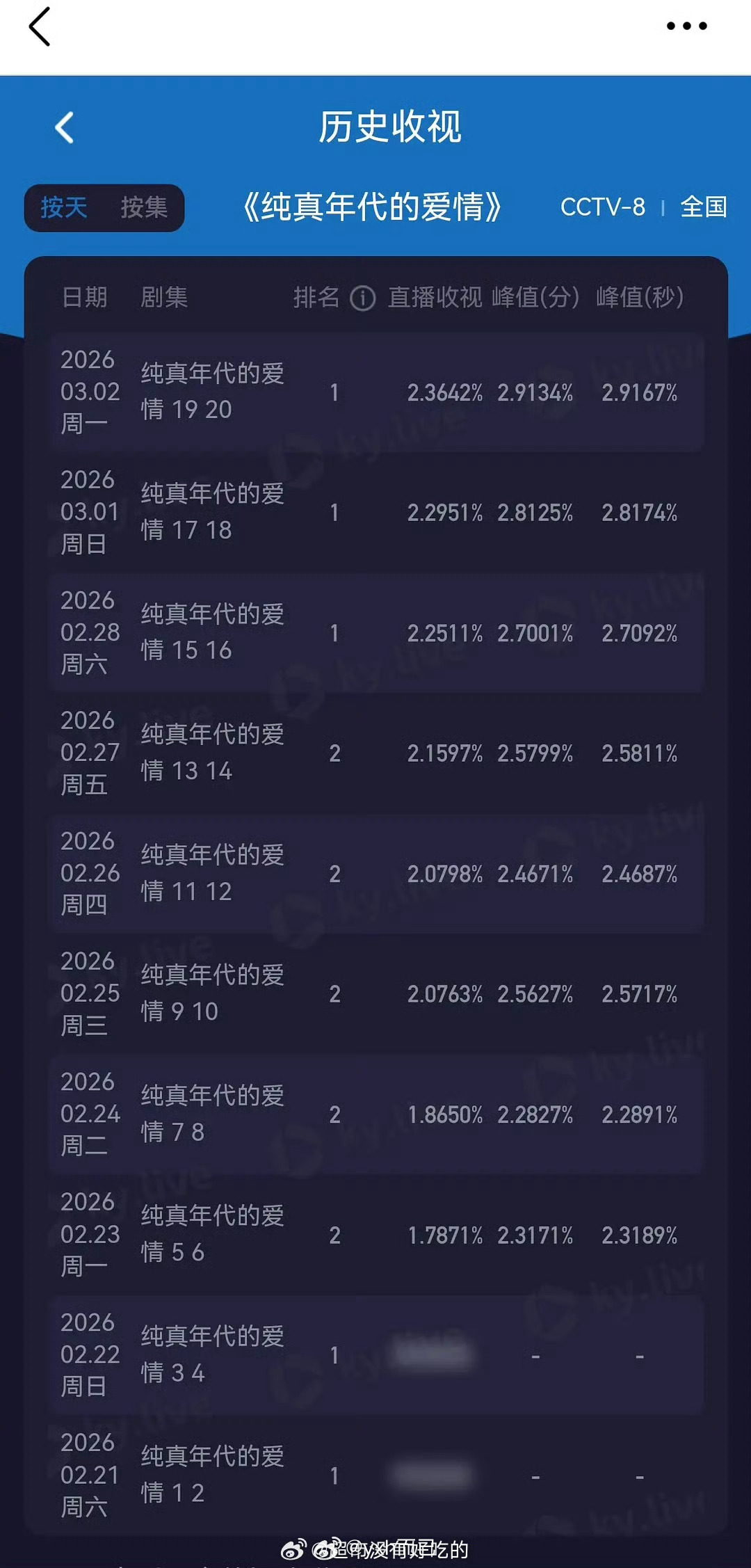This screenshot has height=1568, width=751.
Task: Click the 2026.03.02 ratings row
Action: tap(375, 392)
